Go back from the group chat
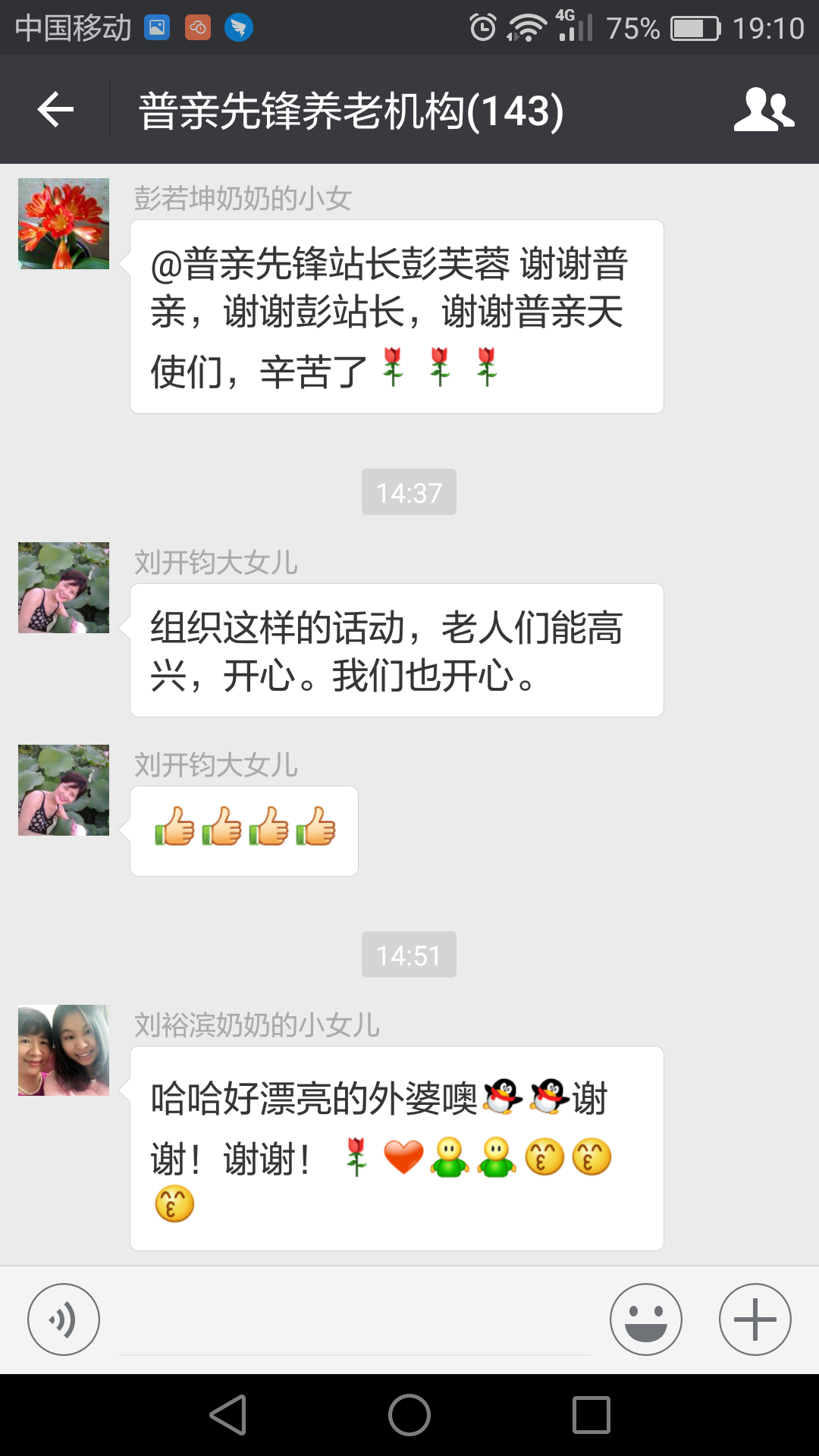 point(55,110)
